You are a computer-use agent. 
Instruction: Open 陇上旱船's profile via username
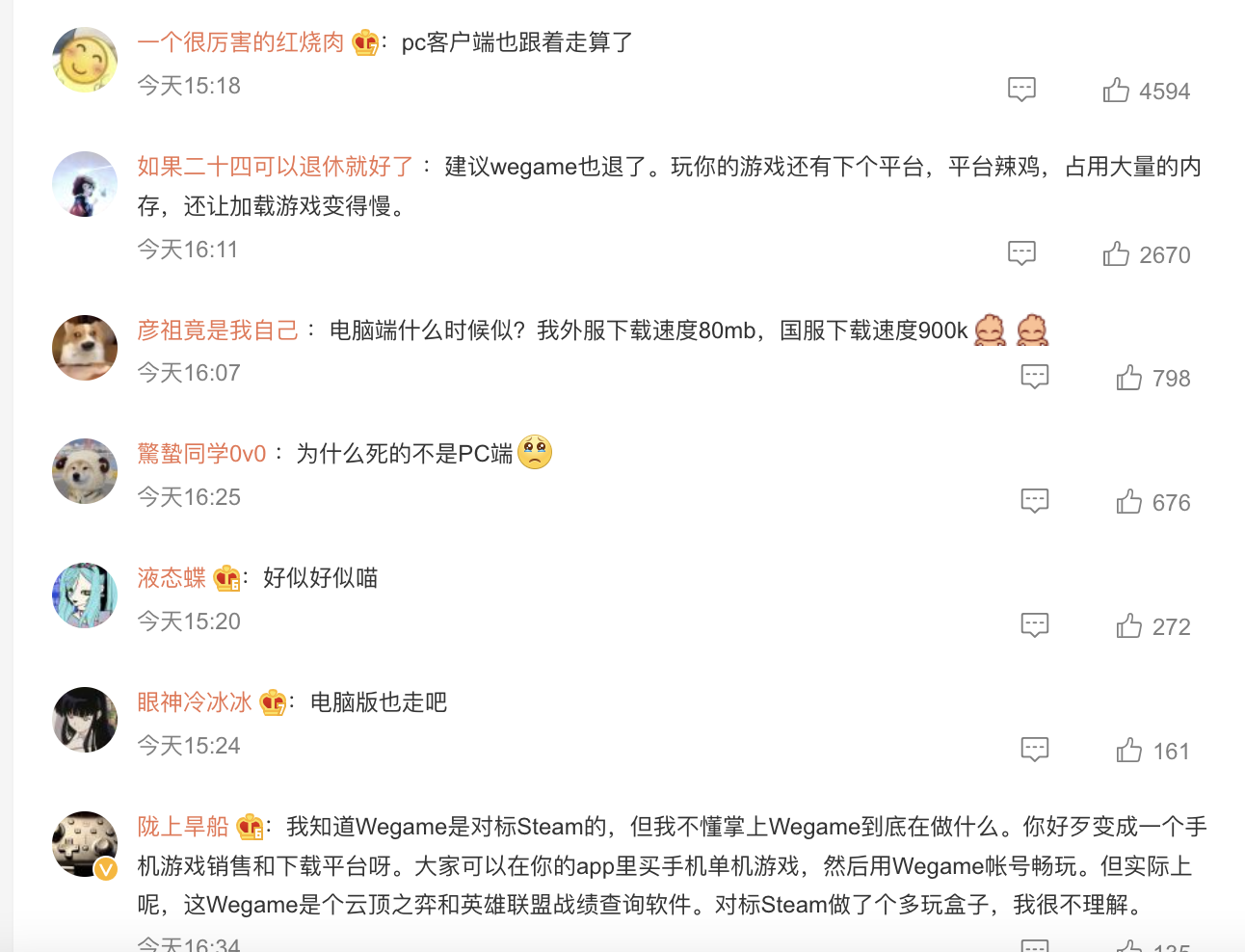[x=183, y=827]
